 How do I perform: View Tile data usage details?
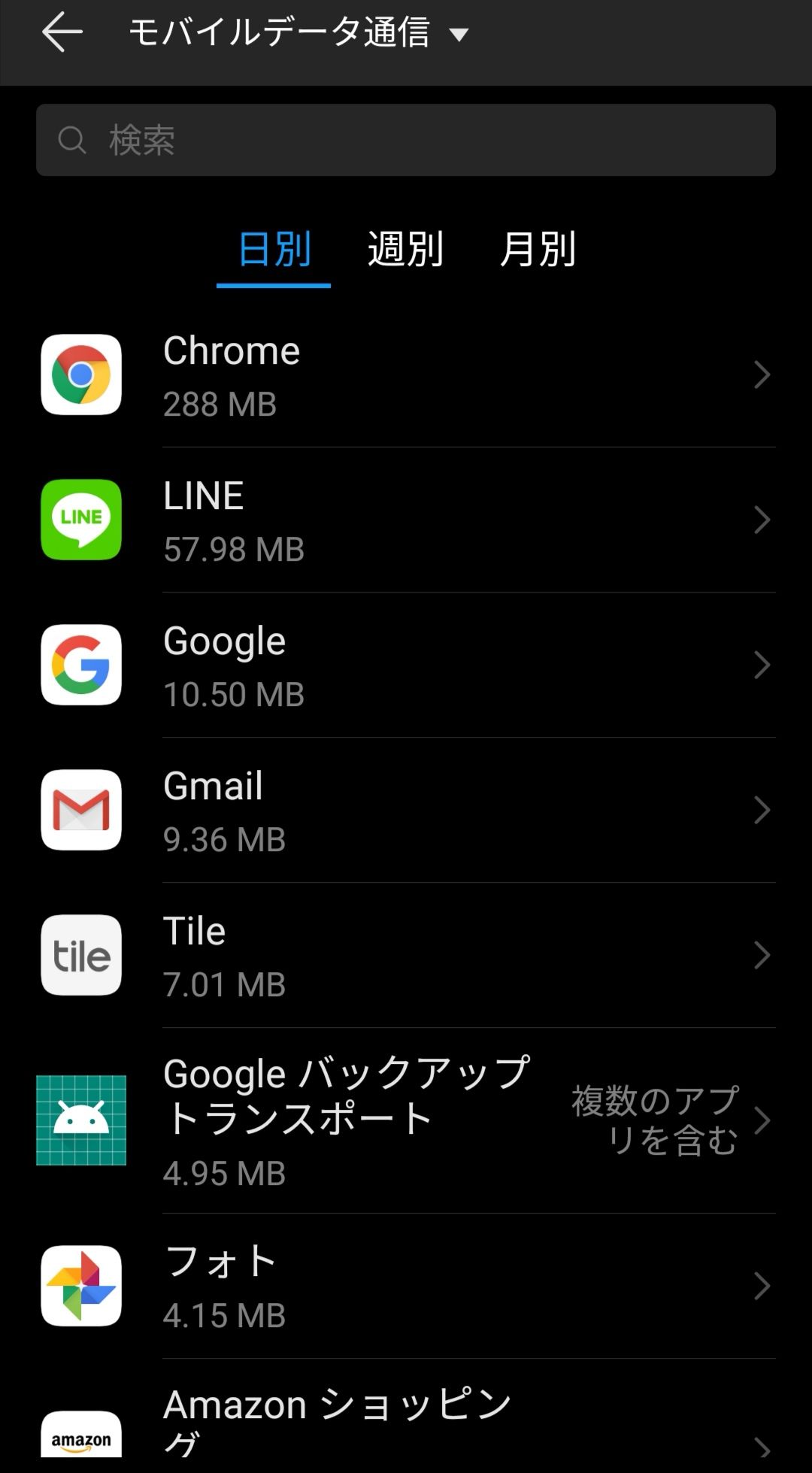tap(406, 956)
